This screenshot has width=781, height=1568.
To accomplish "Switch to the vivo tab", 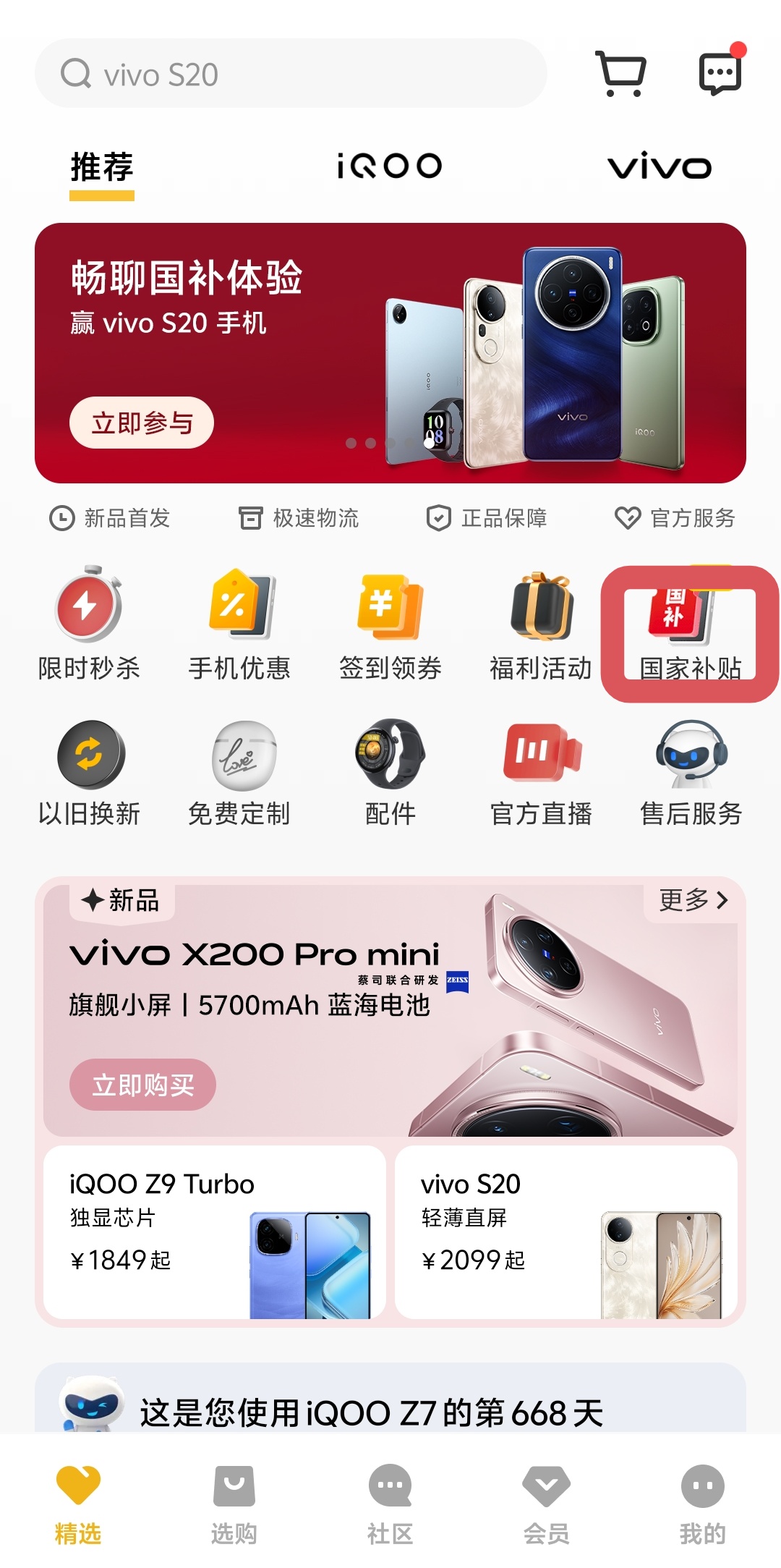I will 659,167.
